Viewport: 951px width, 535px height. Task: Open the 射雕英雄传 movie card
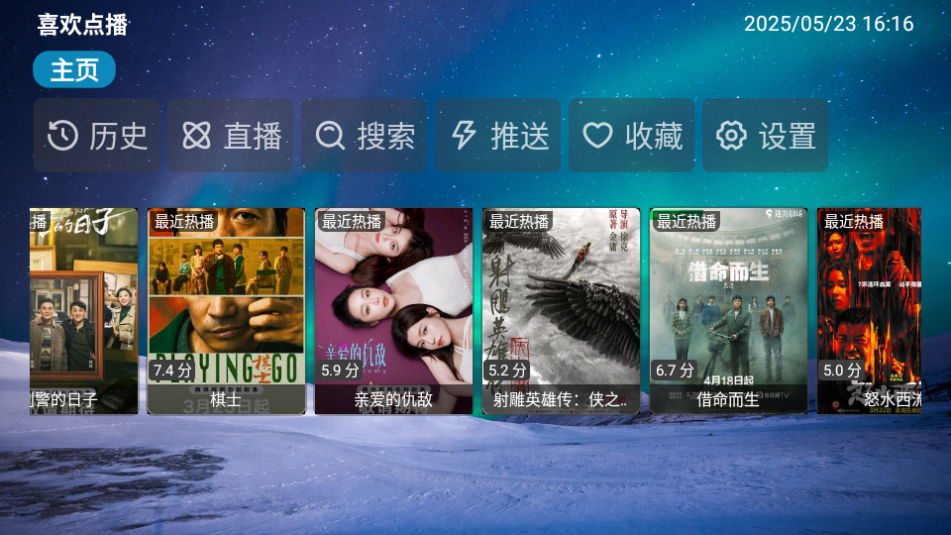coord(561,310)
